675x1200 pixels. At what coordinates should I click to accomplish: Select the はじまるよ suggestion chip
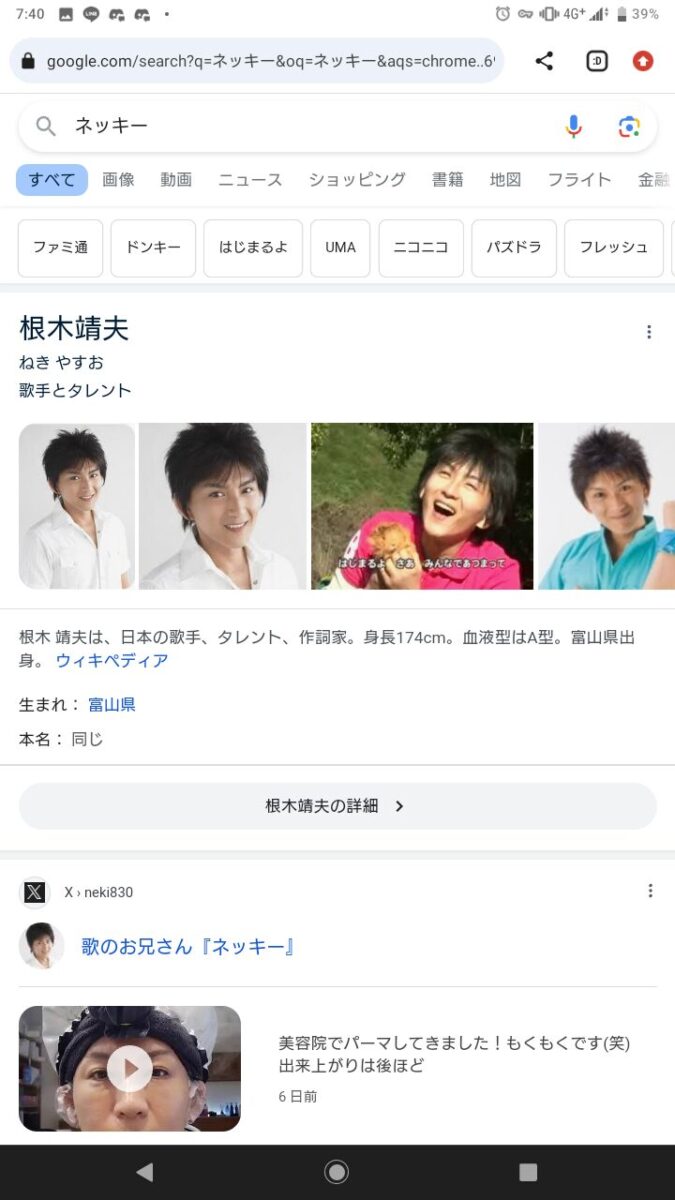click(253, 247)
